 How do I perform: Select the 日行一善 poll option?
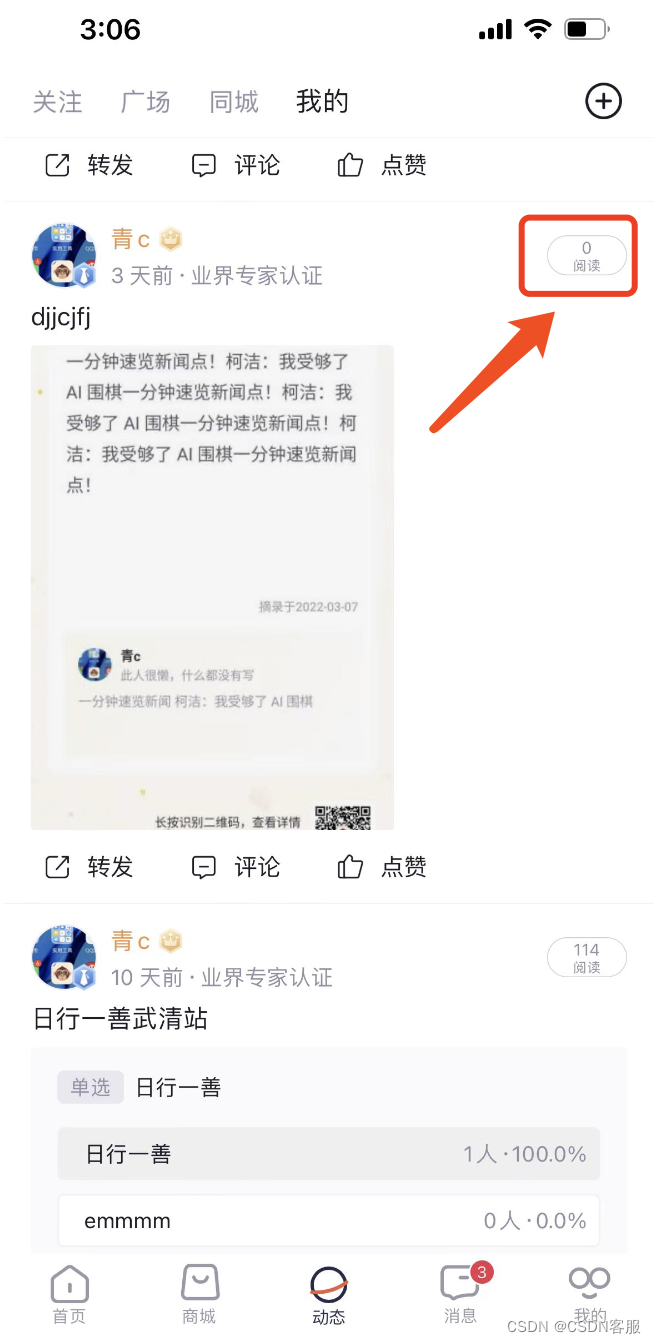(x=328, y=1154)
